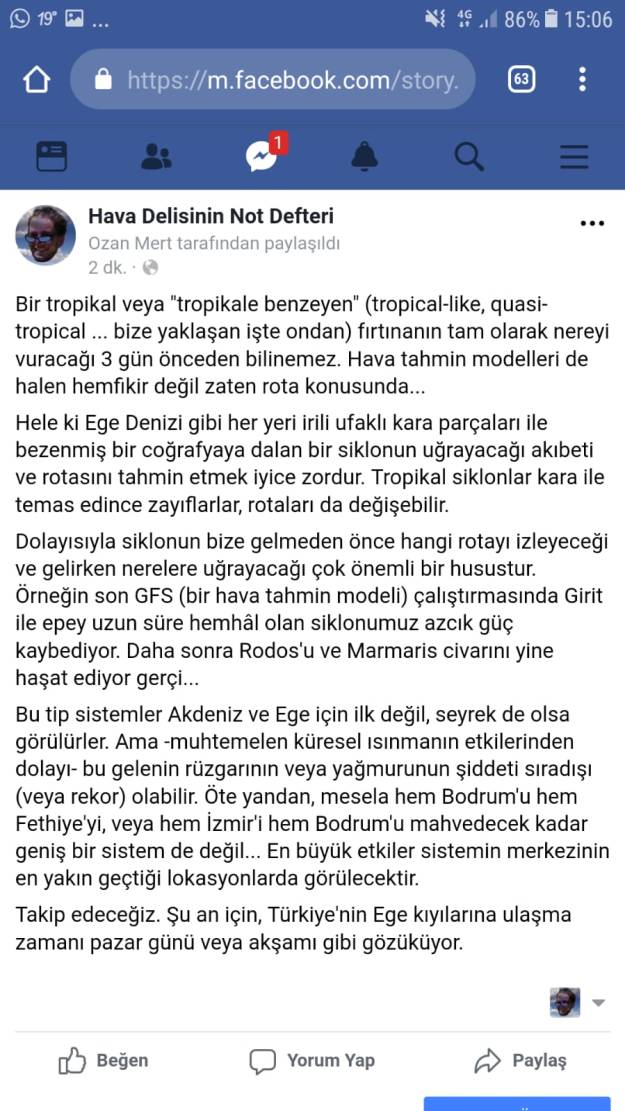Go to the browser home page
This screenshot has width=625, height=1111.
[36, 80]
